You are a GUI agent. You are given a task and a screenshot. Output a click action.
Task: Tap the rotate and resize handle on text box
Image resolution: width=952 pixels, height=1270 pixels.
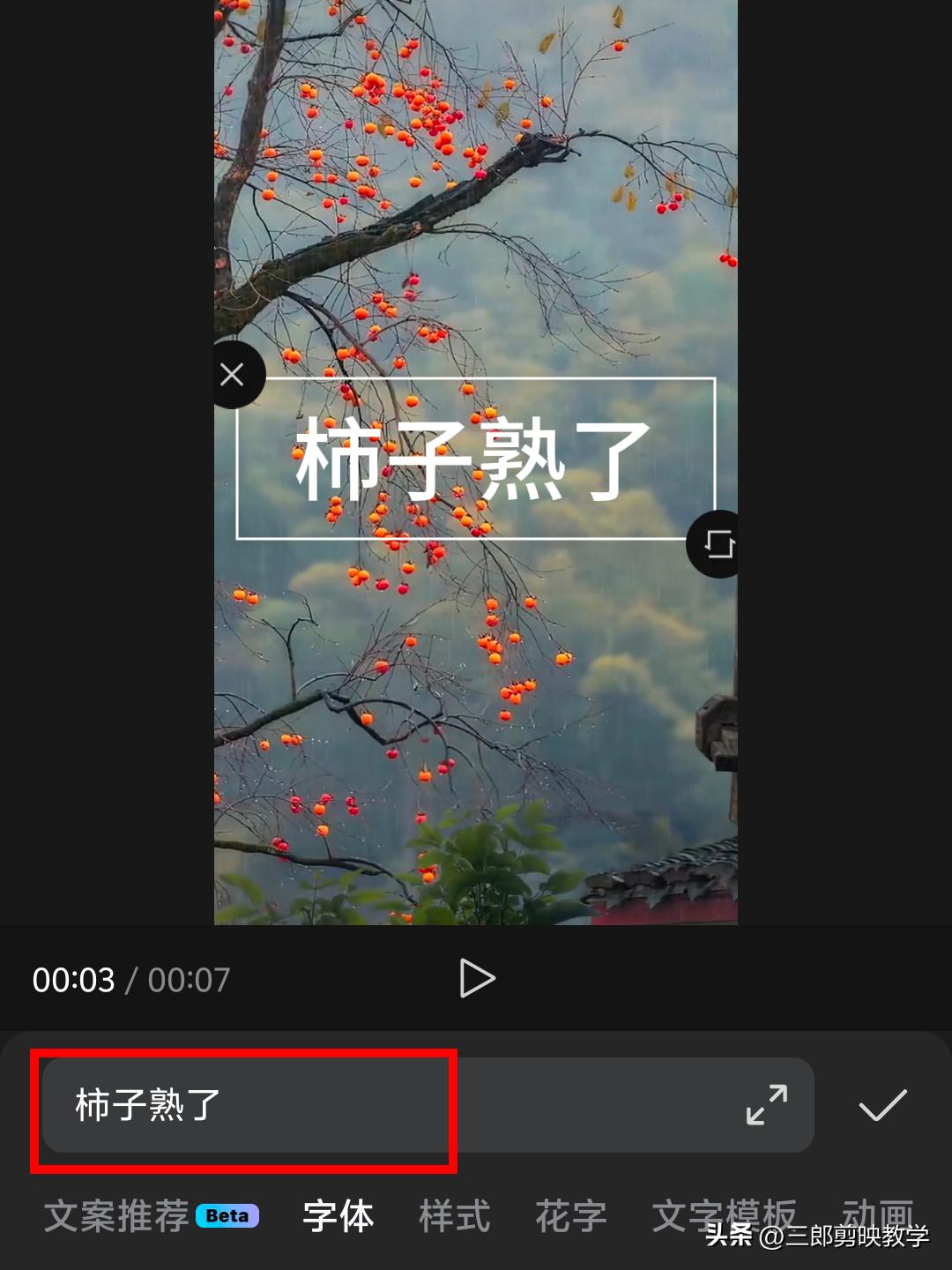click(x=718, y=544)
